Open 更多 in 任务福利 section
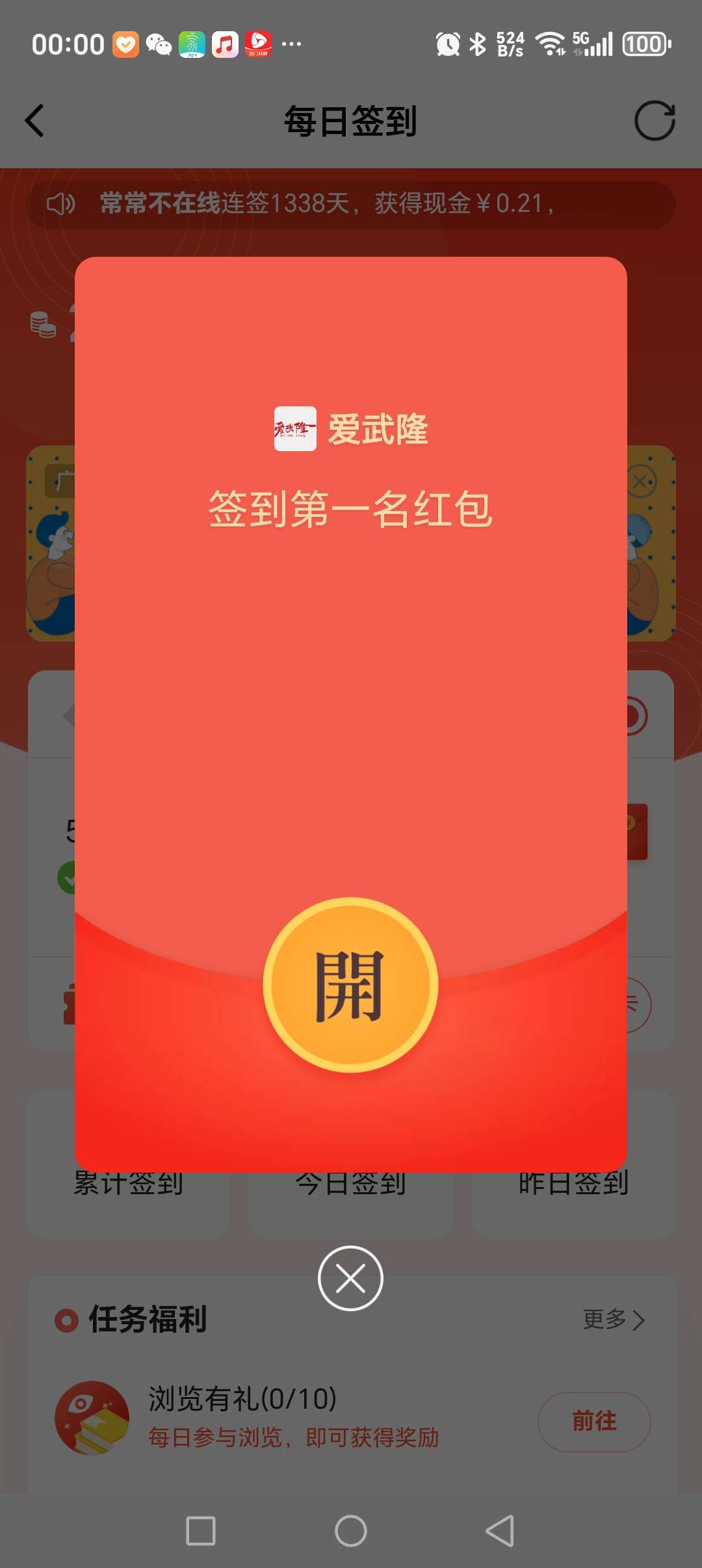The height and width of the screenshot is (1568, 702). click(613, 1320)
